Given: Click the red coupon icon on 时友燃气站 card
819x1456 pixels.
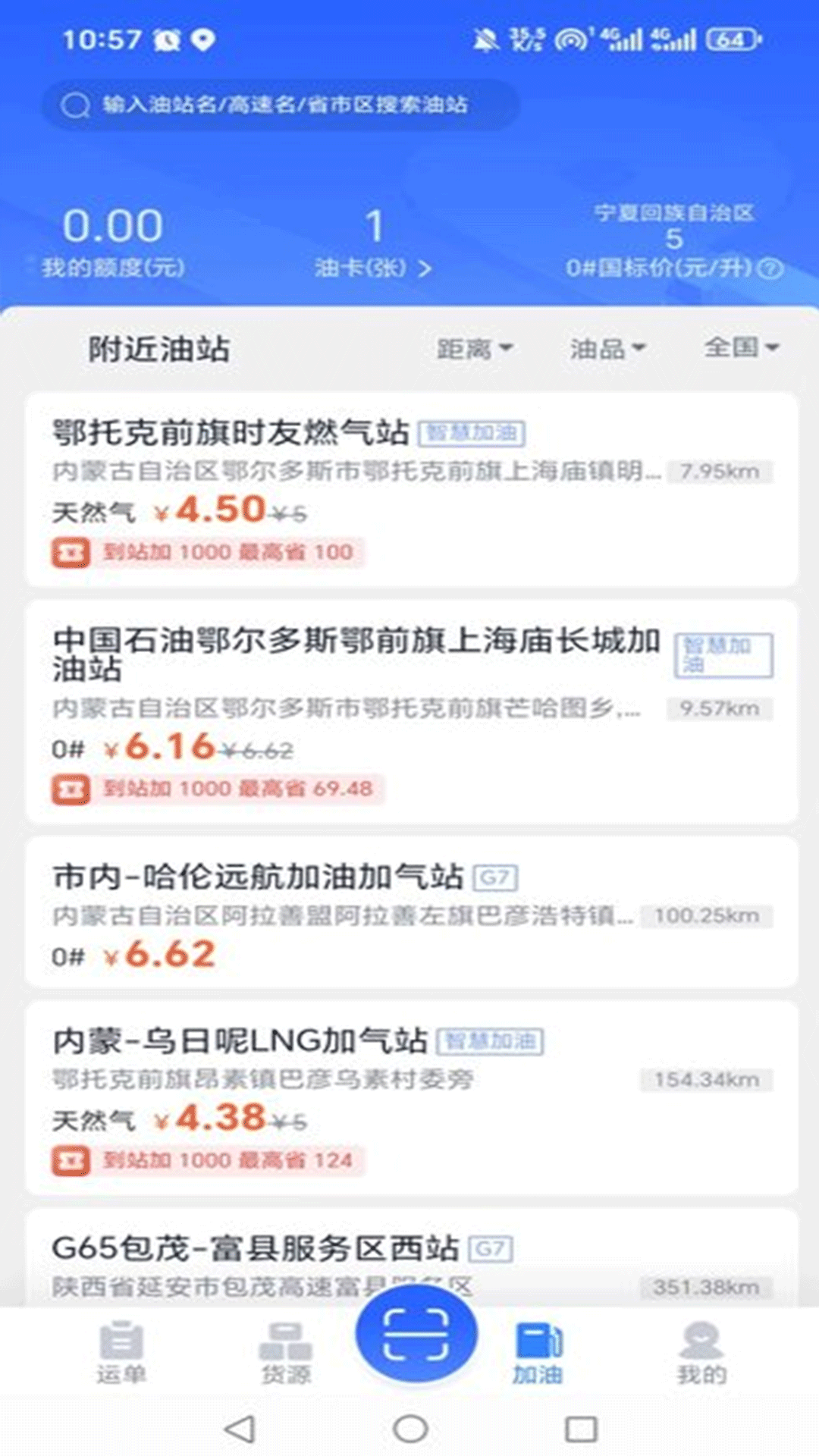Looking at the screenshot, I should pyautogui.click(x=71, y=553).
